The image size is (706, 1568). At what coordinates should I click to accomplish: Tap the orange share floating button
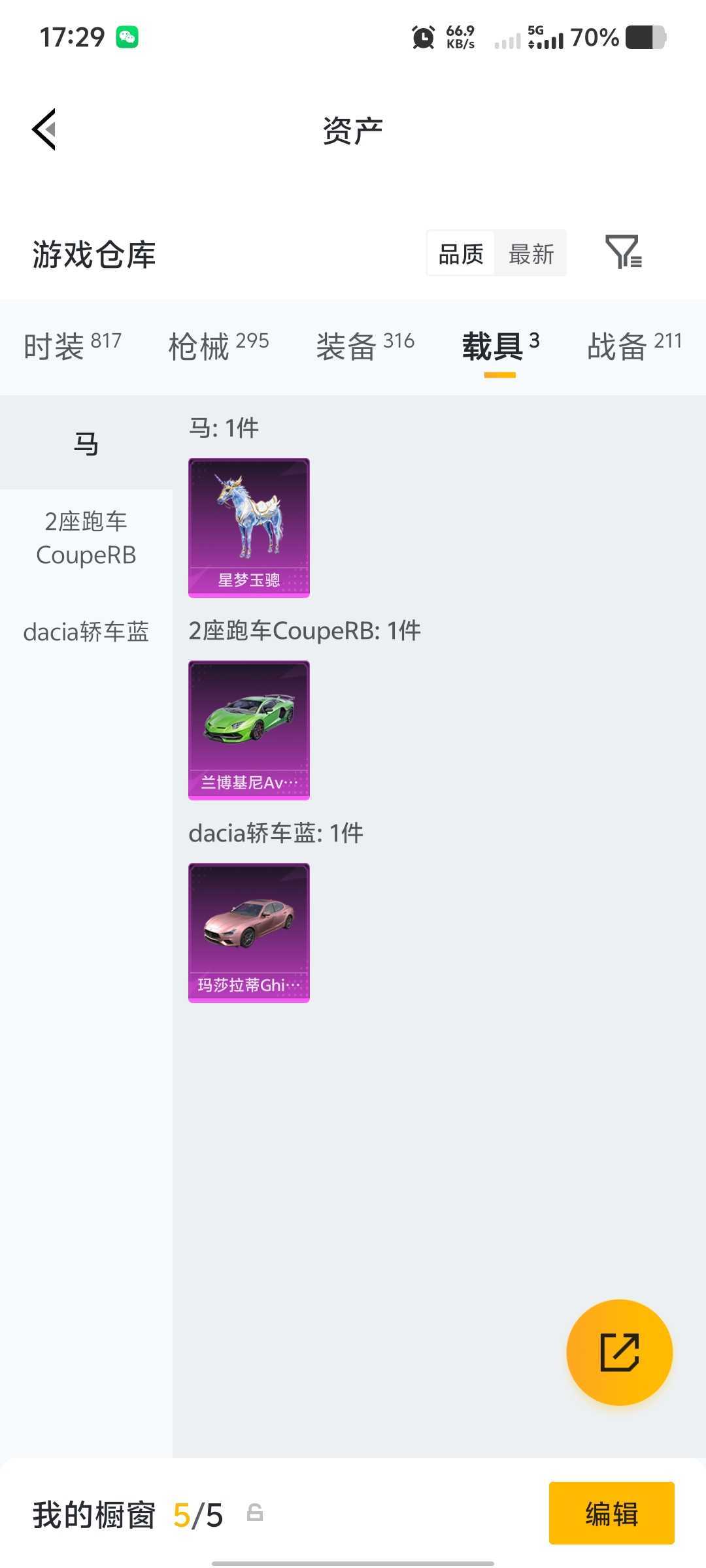[619, 1352]
